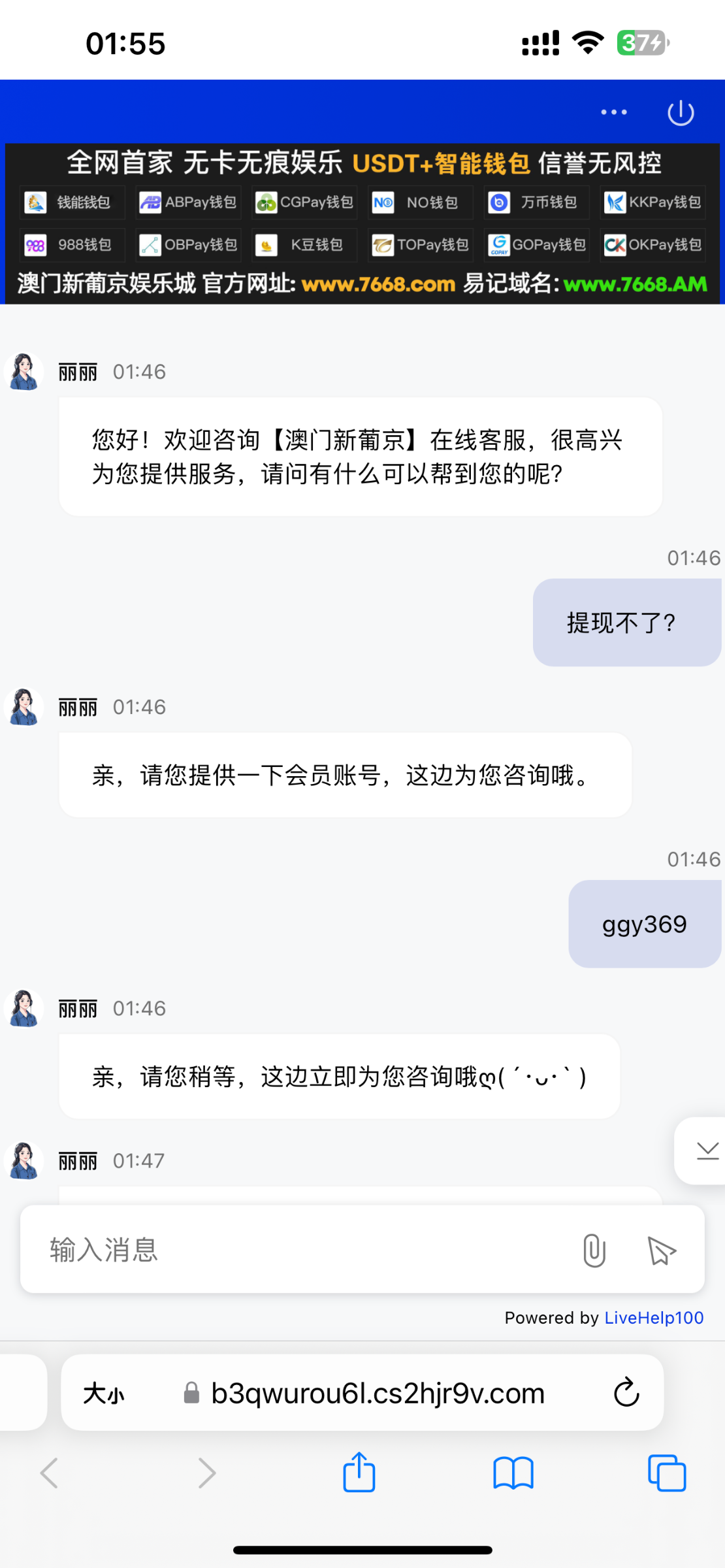Tap the 丽丽 agent avatar
This screenshot has width=725, height=1568.
pyautogui.click(x=24, y=372)
